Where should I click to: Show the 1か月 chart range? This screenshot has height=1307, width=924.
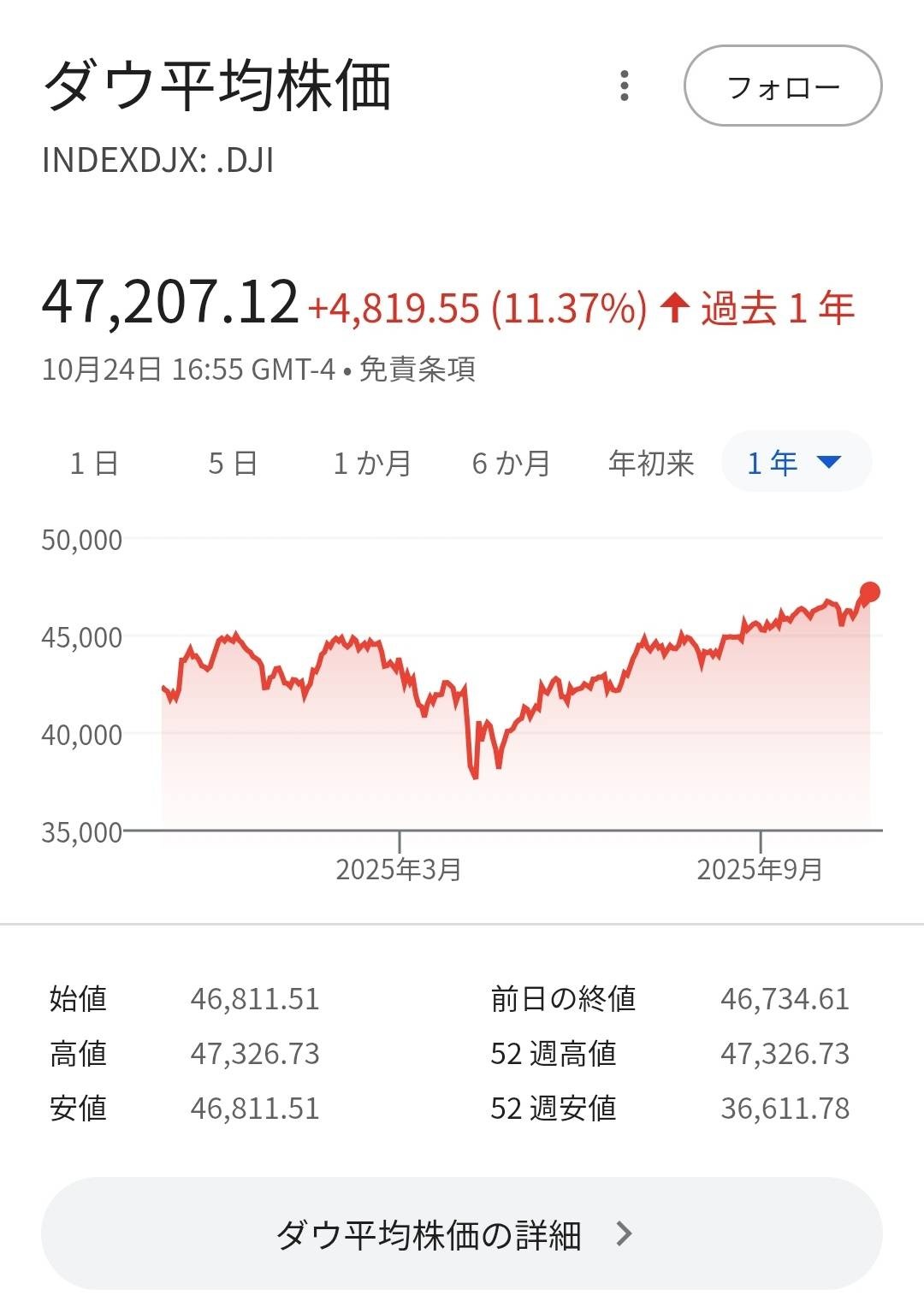click(372, 463)
